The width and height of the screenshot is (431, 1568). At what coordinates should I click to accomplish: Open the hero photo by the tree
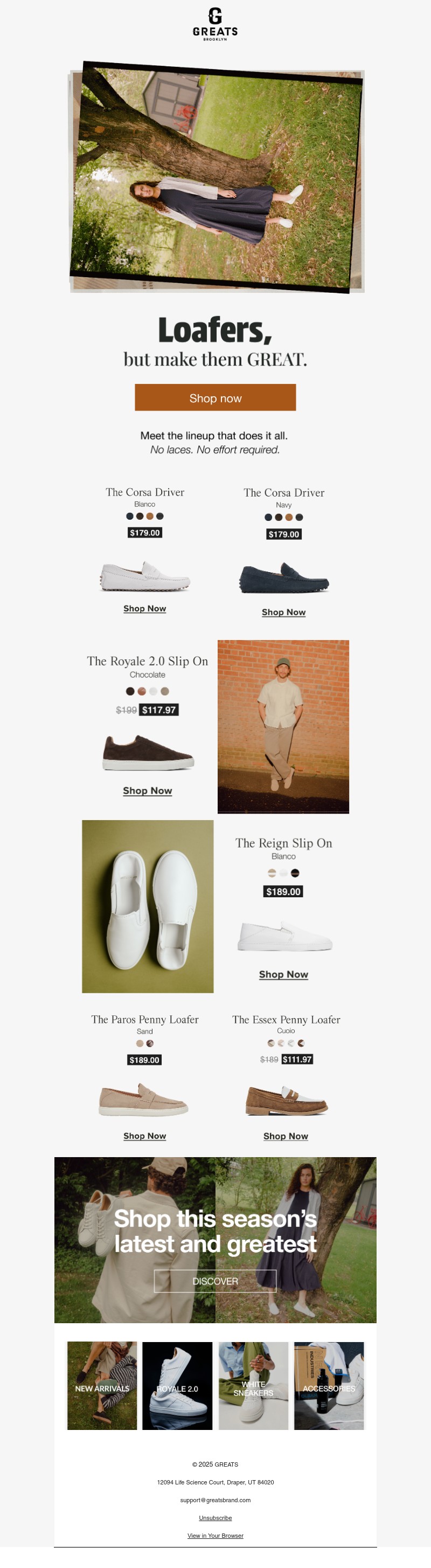(x=217, y=176)
